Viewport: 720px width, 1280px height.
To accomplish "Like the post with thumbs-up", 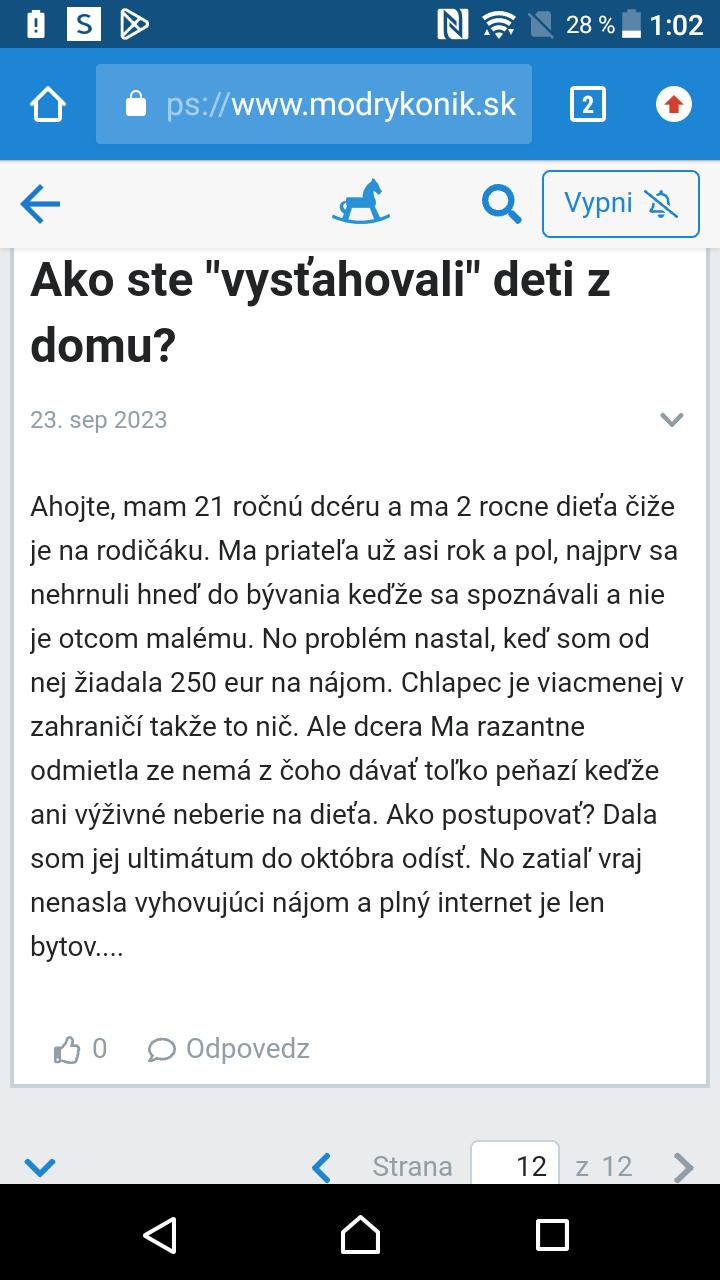I will coord(67,1049).
